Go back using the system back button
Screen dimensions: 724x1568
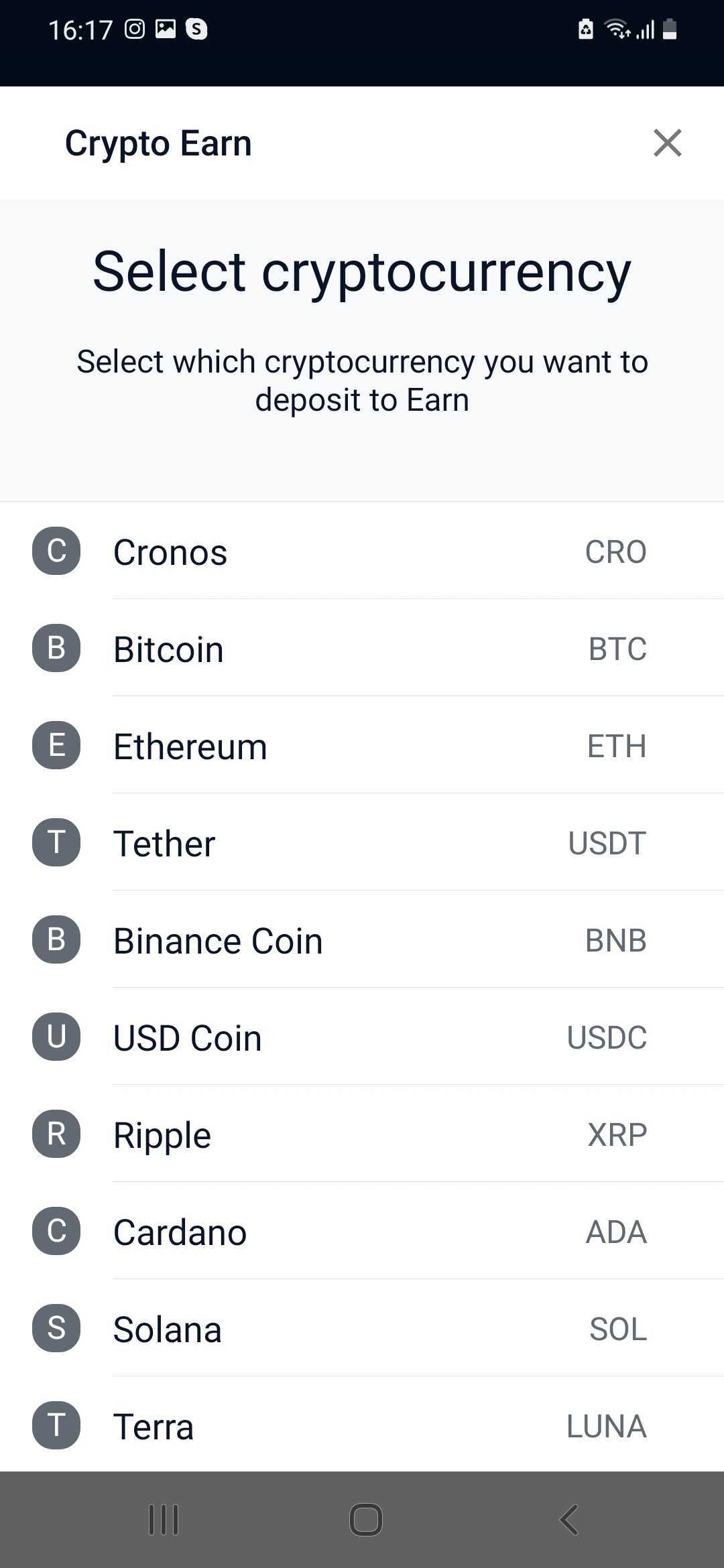(x=568, y=1519)
